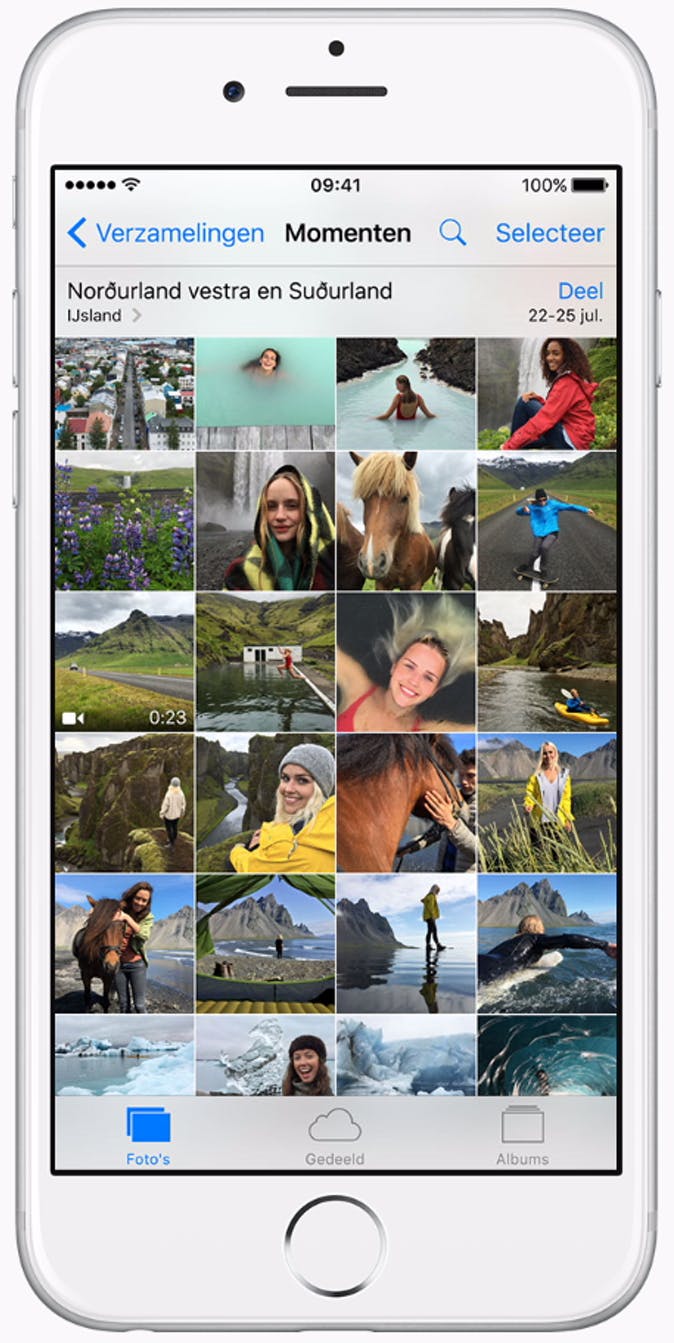Select the woman in red jacket photo
The height and width of the screenshot is (1343, 674).
[x=547, y=394]
